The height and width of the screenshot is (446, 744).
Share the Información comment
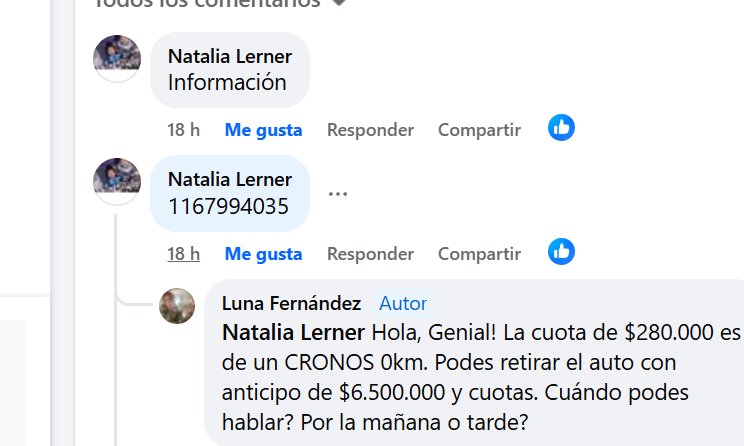pyautogui.click(x=479, y=130)
